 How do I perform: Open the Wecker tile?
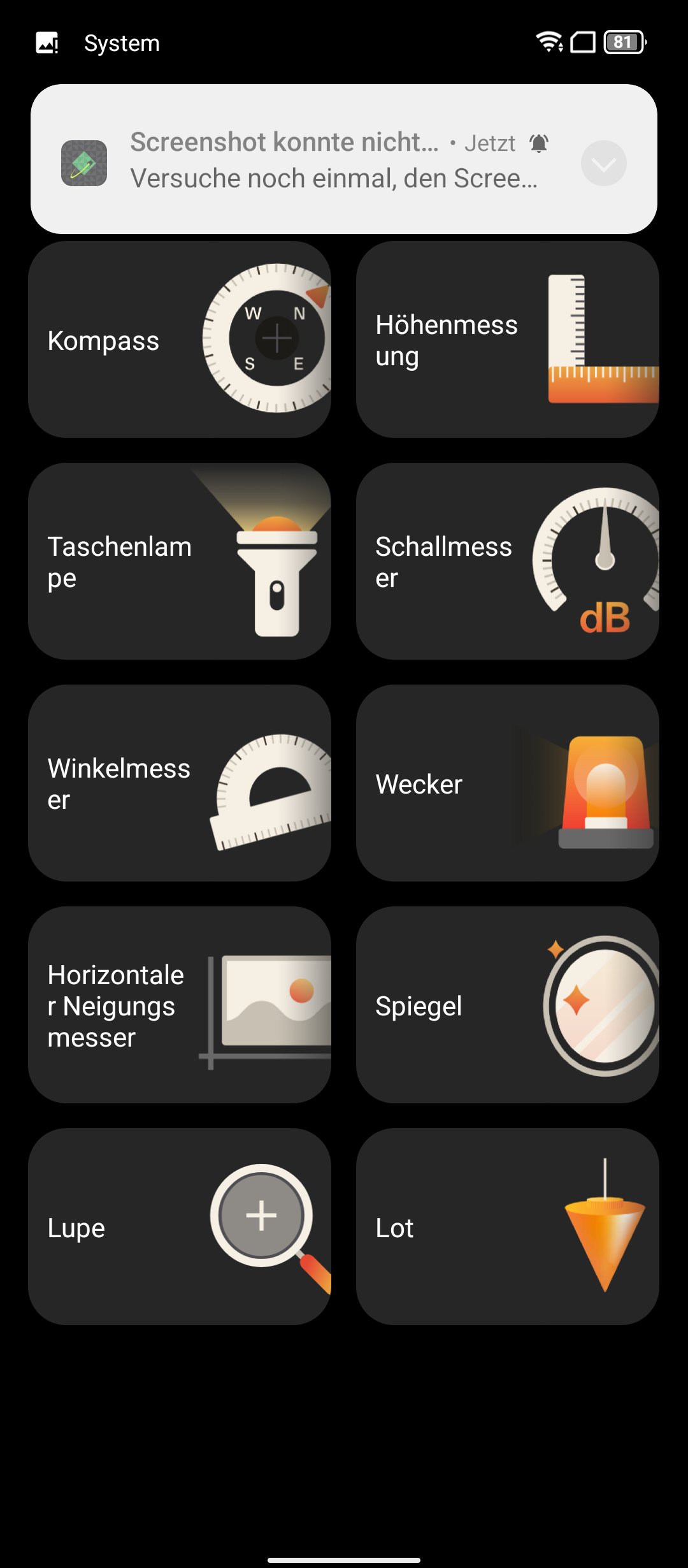click(x=507, y=783)
